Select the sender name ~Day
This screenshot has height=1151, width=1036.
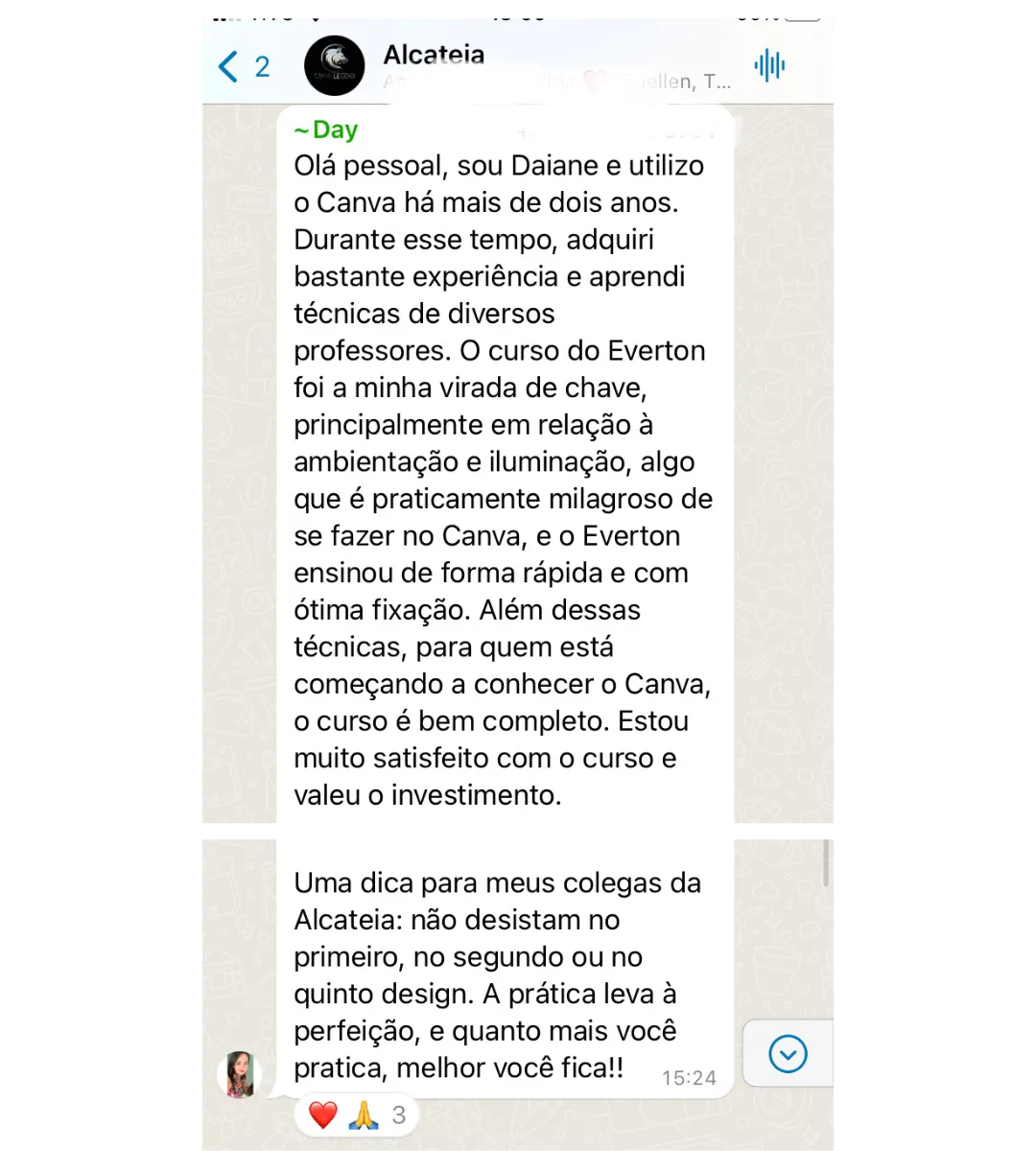tap(325, 129)
